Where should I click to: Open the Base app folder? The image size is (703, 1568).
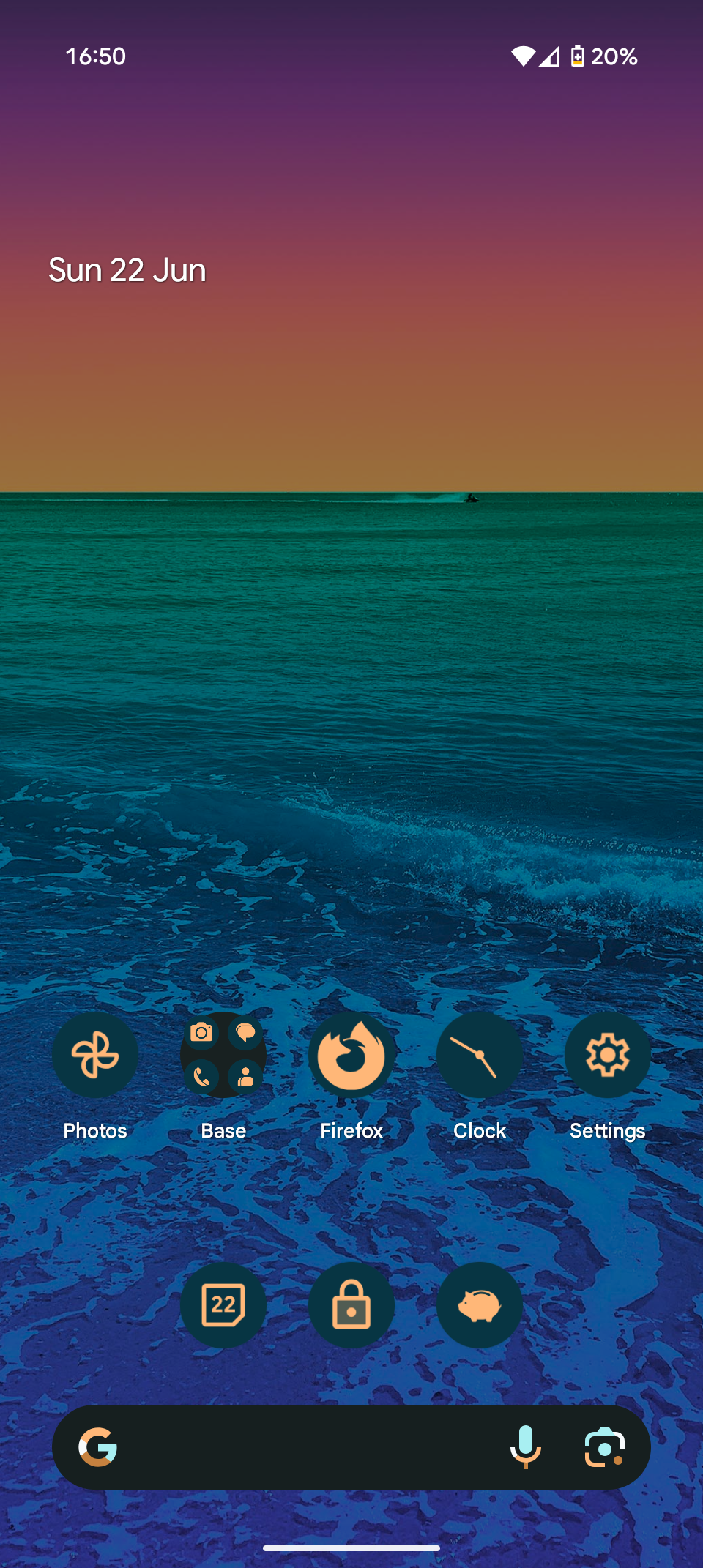tap(223, 1055)
